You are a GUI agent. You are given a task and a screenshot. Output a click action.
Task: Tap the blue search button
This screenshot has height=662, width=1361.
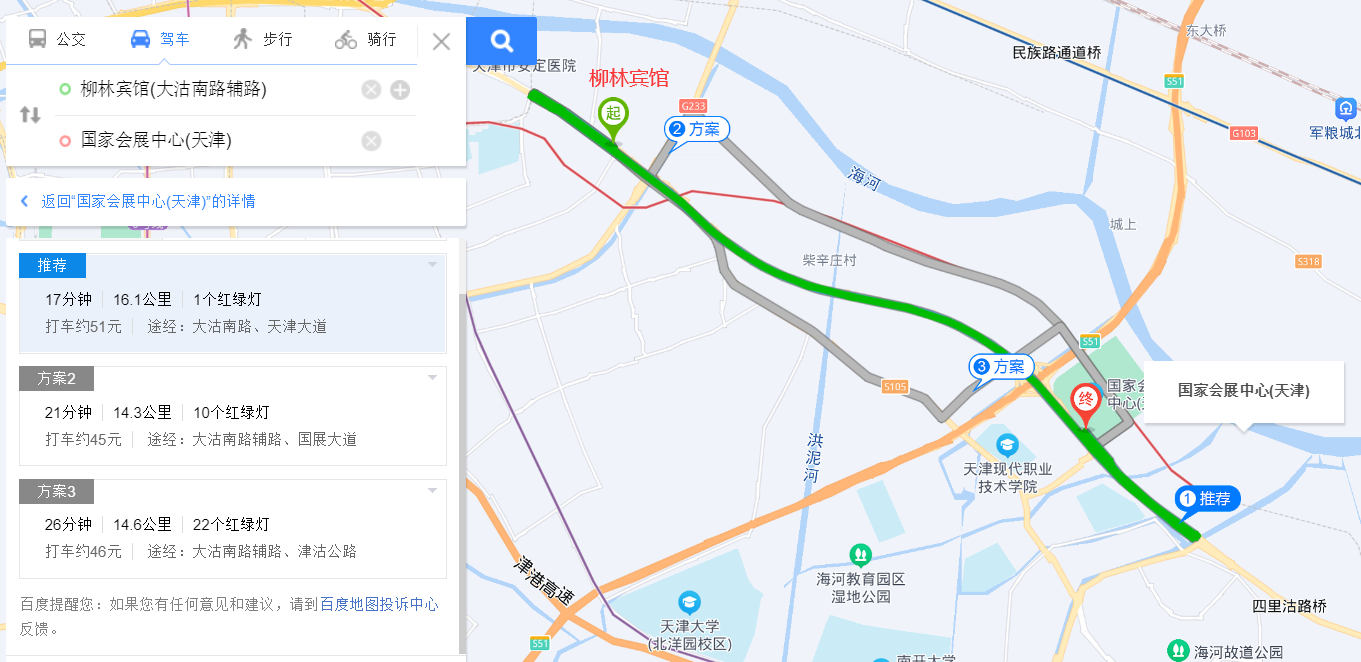pos(502,41)
